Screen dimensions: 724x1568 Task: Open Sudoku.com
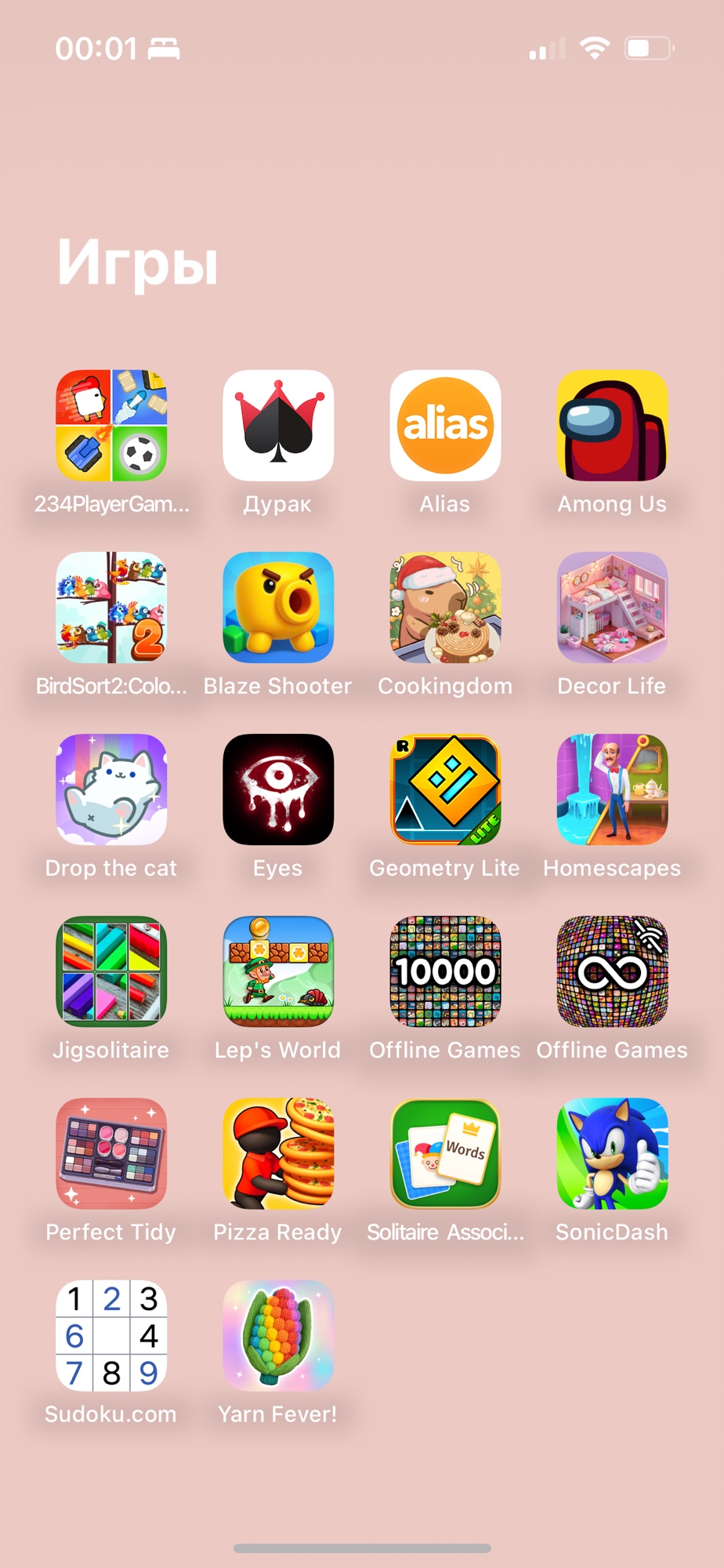(111, 1335)
